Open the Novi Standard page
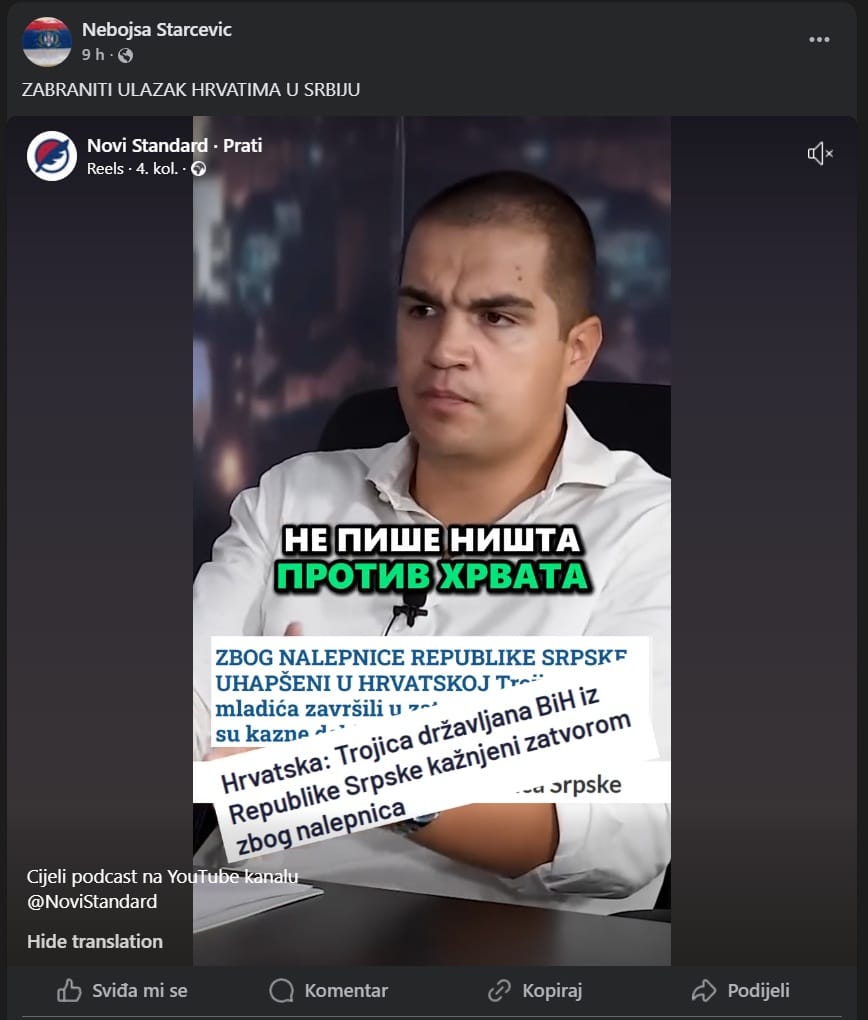This screenshot has width=868, height=1020. (147, 146)
